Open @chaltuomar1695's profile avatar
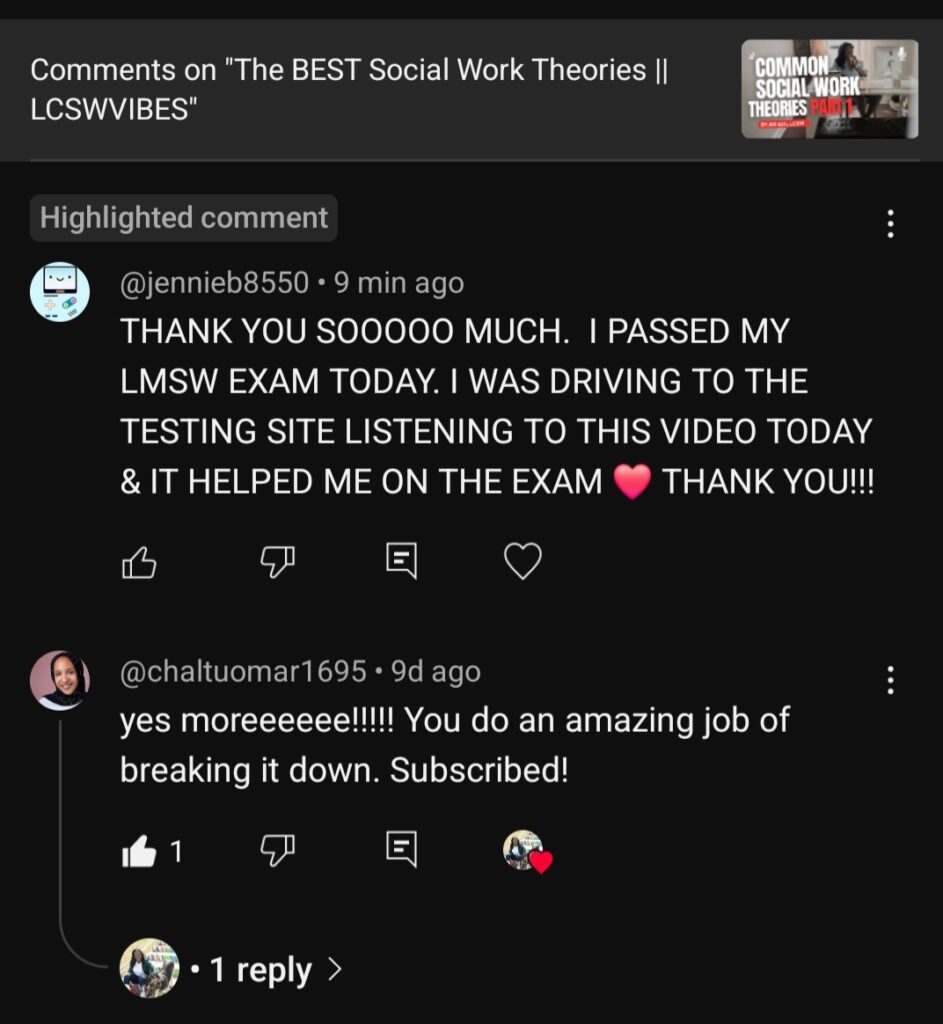The height and width of the screenshot is (1024, 943). pos(60,680)
